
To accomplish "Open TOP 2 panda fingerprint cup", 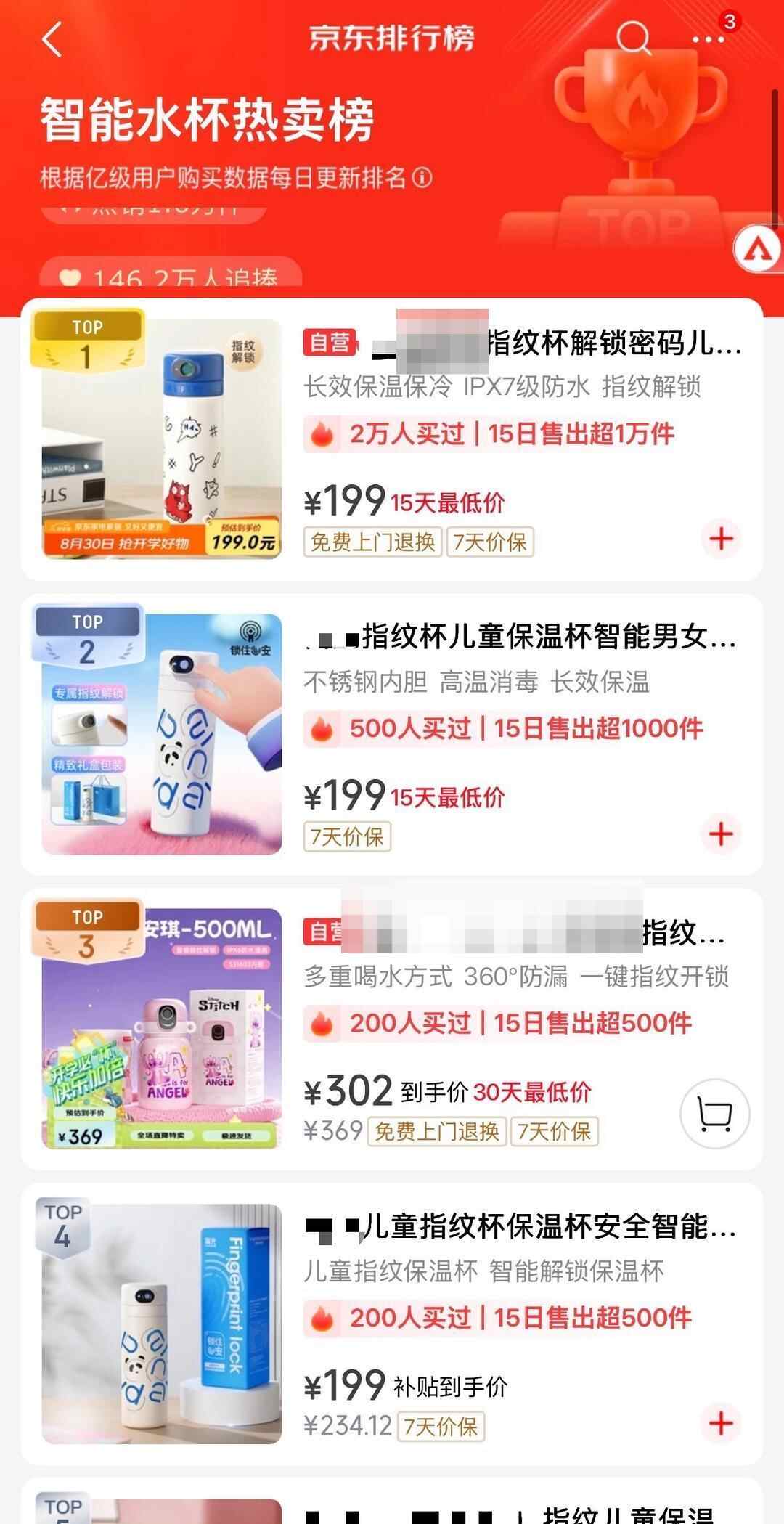I will [x=161, y=734].
